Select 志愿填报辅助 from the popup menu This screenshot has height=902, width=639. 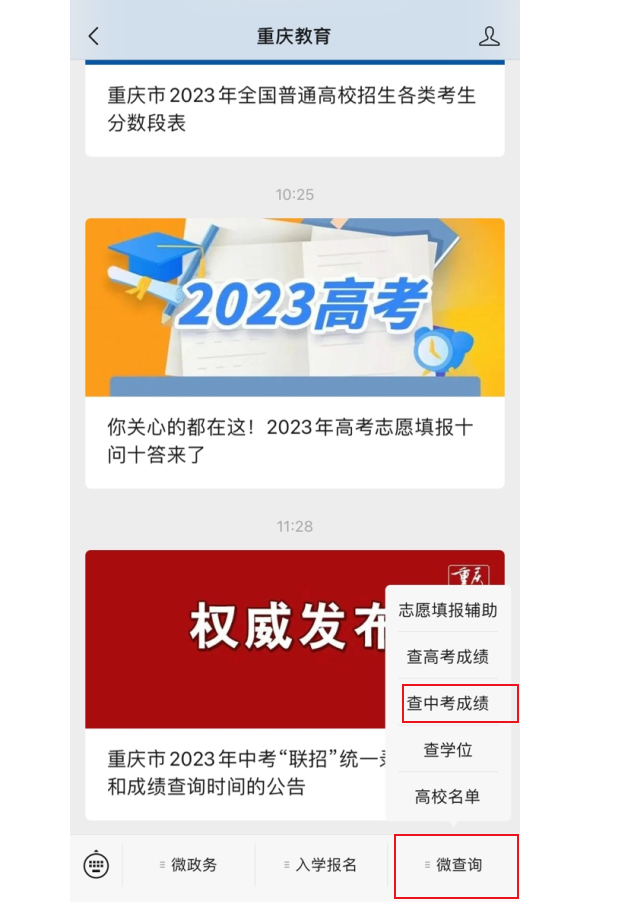click(447, 610)
